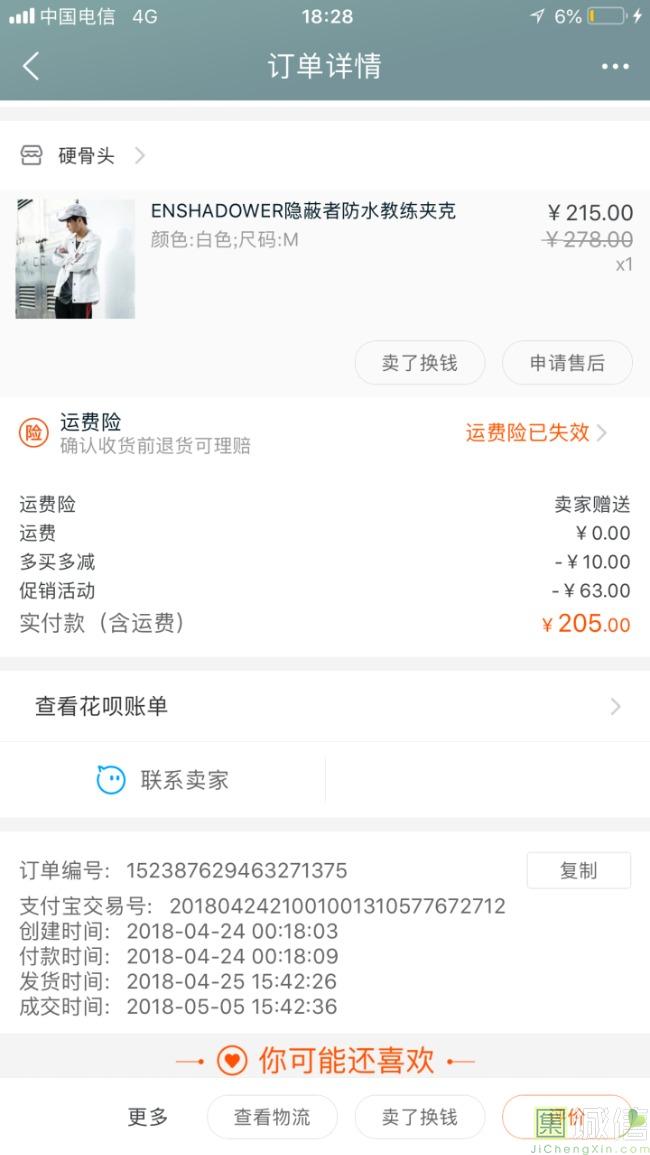Open the 运费险 shipping insurance details
650x1155 pixels.
[x=536, y=433]
